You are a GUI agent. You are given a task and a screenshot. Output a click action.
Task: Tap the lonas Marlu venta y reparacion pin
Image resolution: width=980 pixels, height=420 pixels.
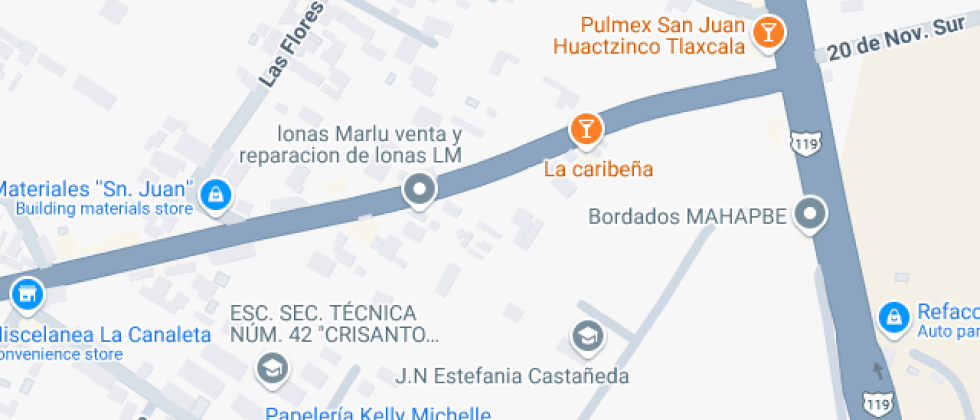point(419,189)
